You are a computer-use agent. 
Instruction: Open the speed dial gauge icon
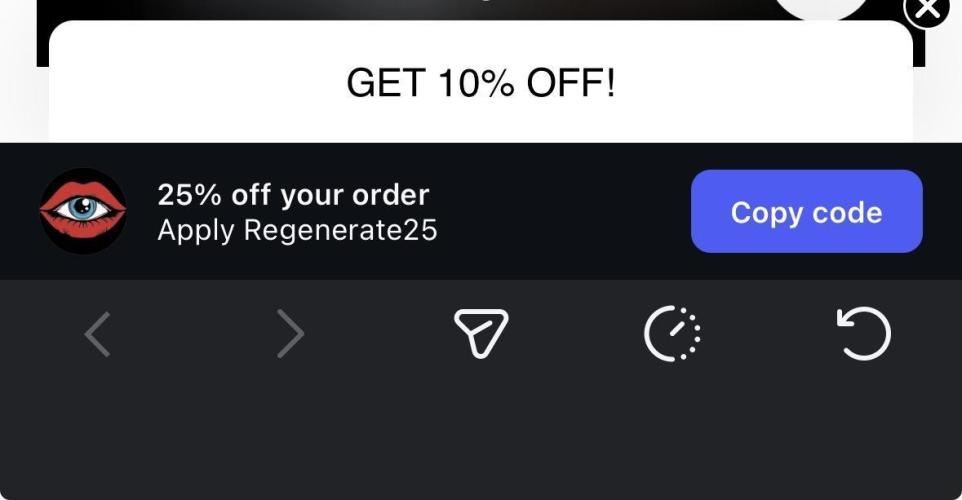pyautogui.click(x=672, y=334)
